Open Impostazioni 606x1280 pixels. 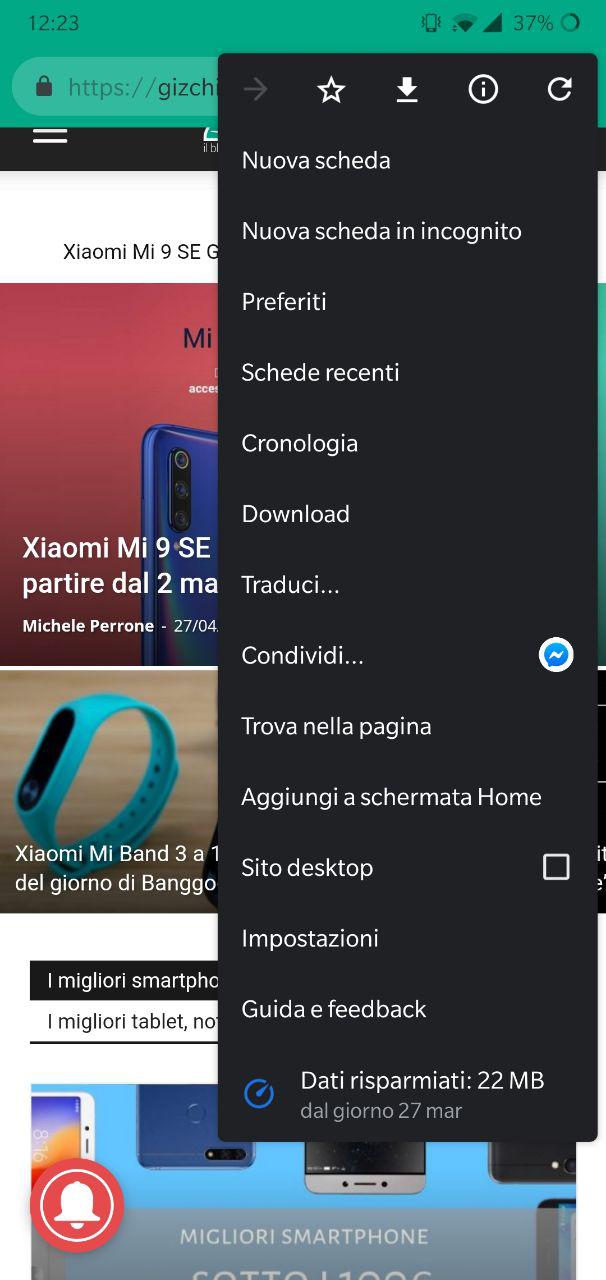pos(407,939)
